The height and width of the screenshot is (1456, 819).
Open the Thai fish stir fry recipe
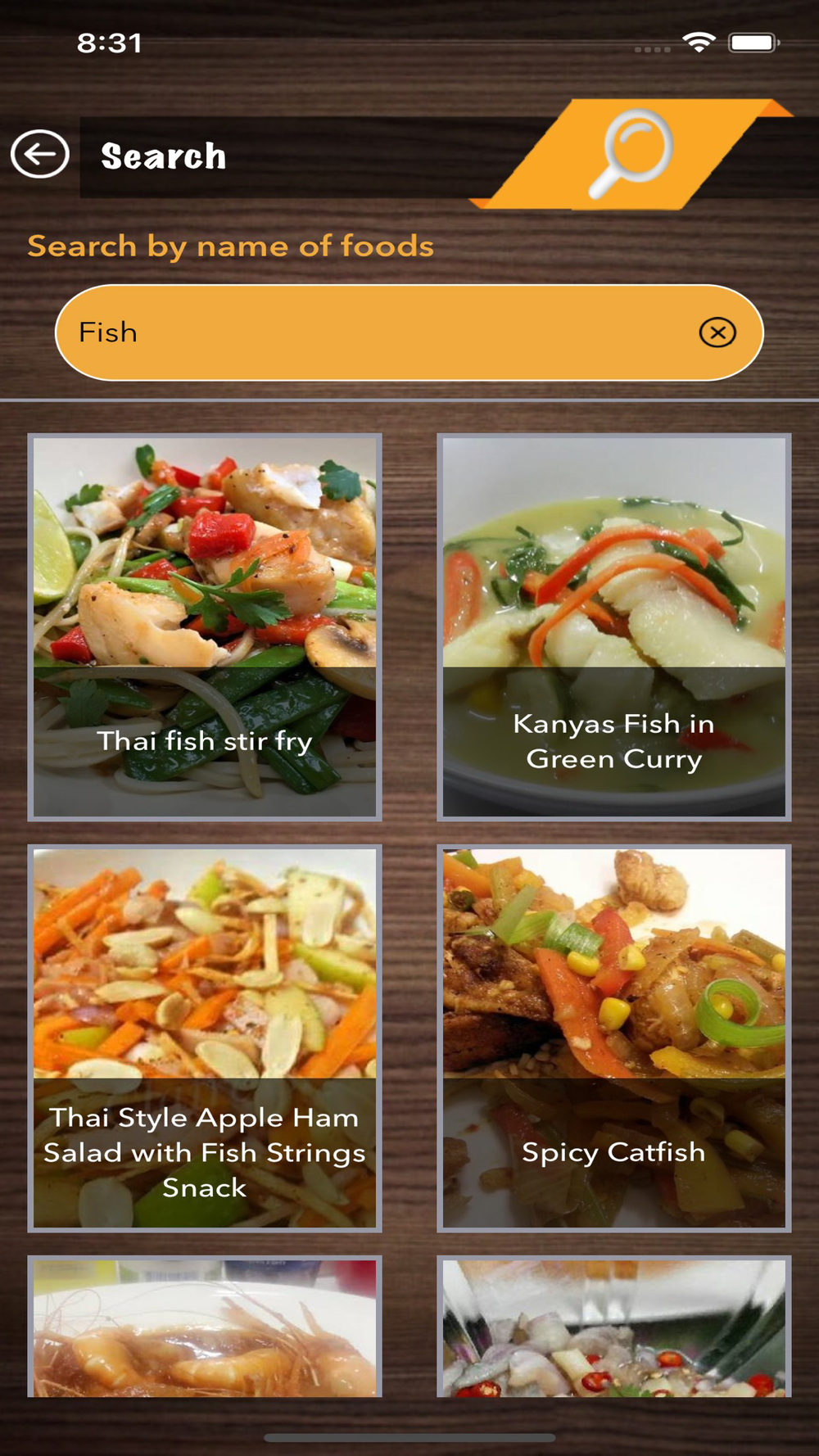point(205,627)
